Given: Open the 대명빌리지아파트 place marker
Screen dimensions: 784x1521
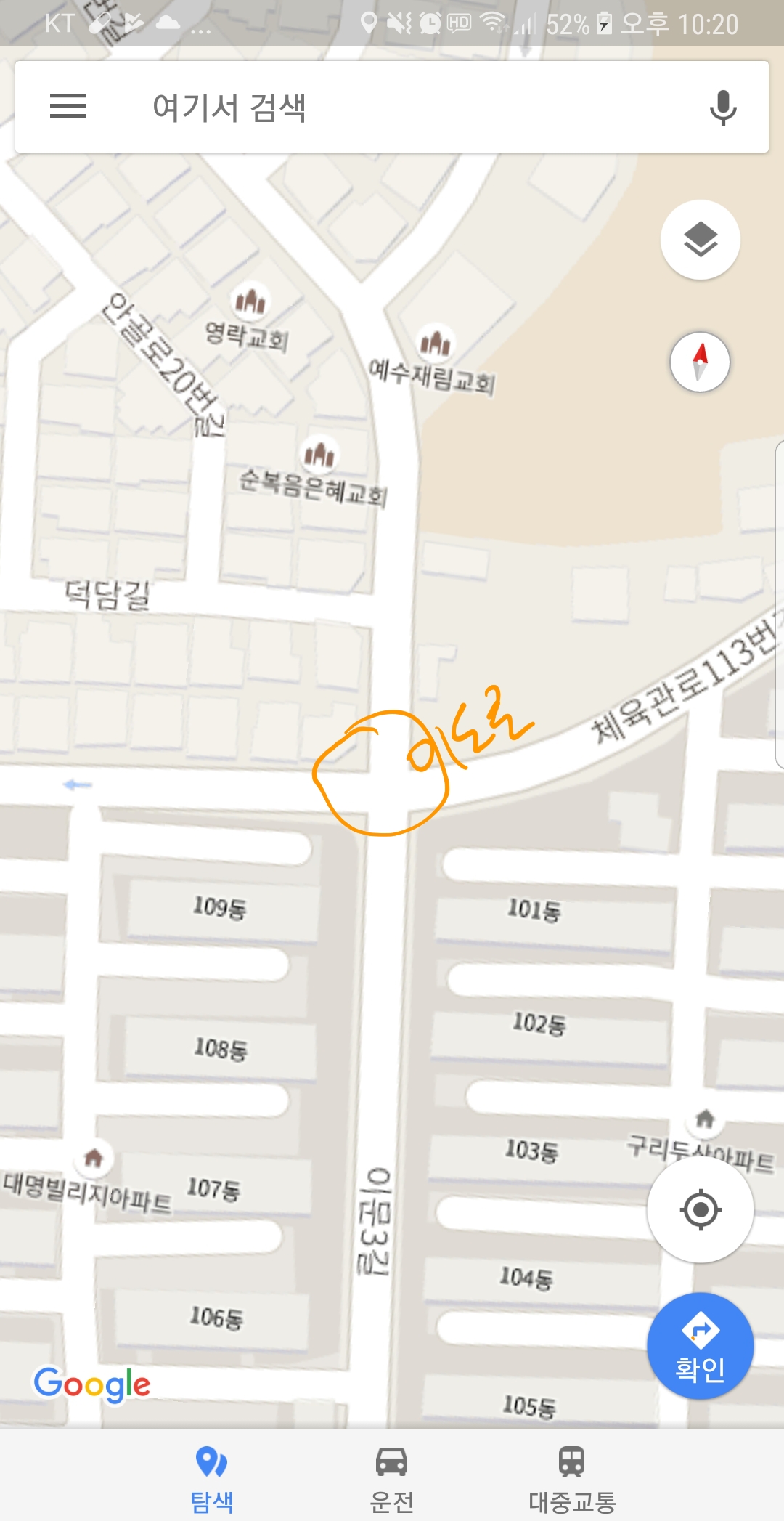Looking at the screenshot, I should [94, 1158].
